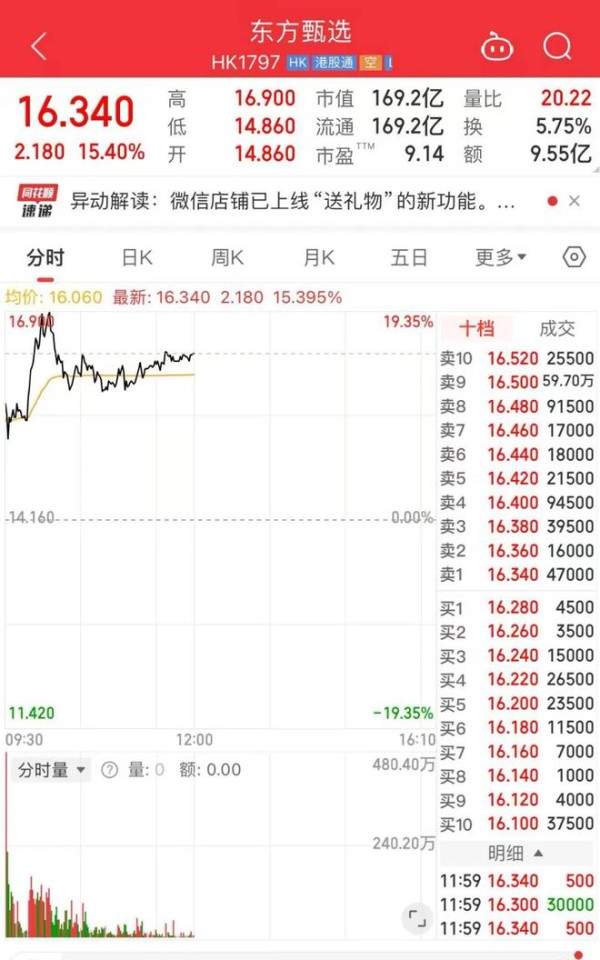This screenshot has height=960, width=600.
Task: Switch to the 日K chart tab
Action: 137,258
